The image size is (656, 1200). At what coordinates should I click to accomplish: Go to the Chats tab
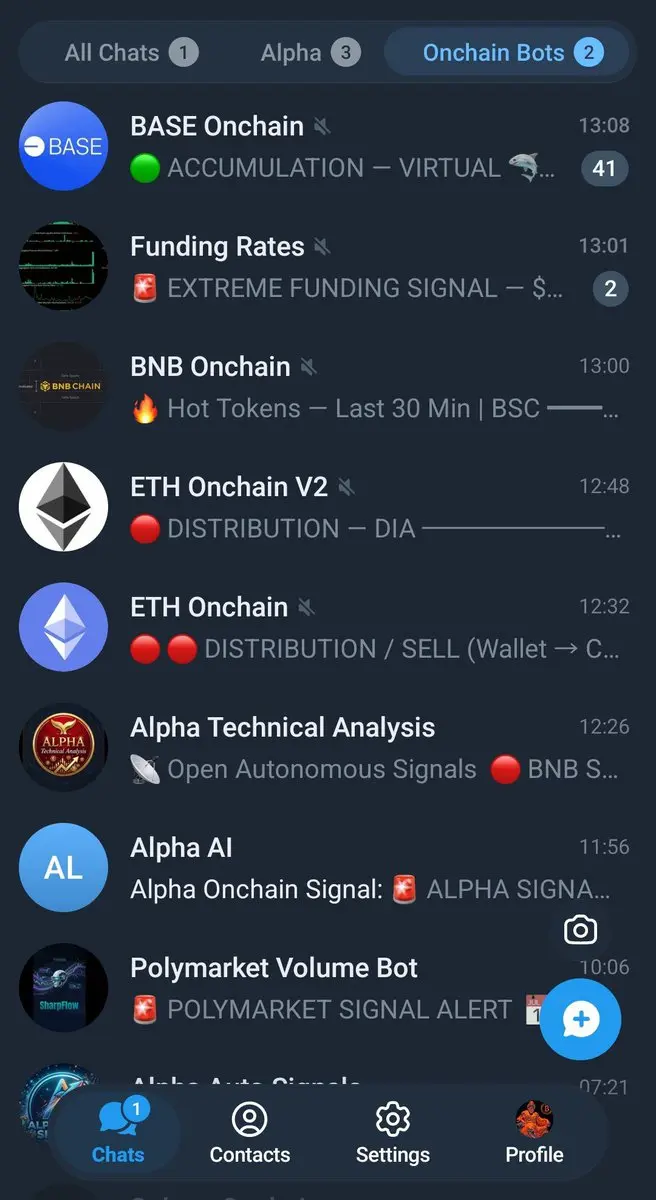coord(118,1132)
